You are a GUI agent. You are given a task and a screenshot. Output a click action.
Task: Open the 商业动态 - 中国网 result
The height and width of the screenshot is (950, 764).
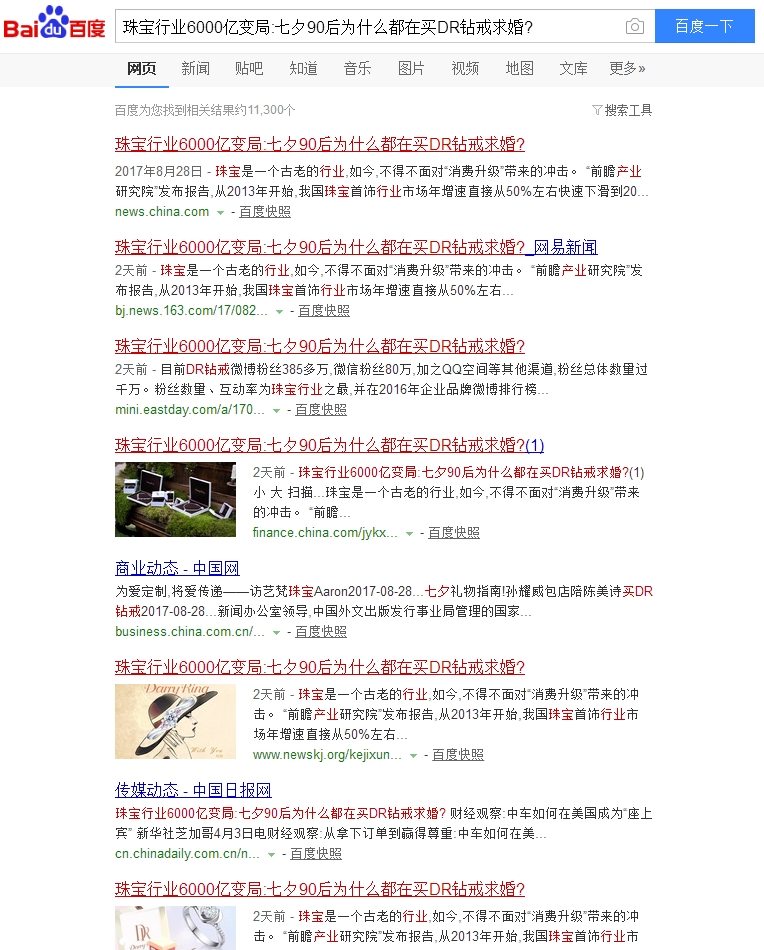click(x=177, y=568)
